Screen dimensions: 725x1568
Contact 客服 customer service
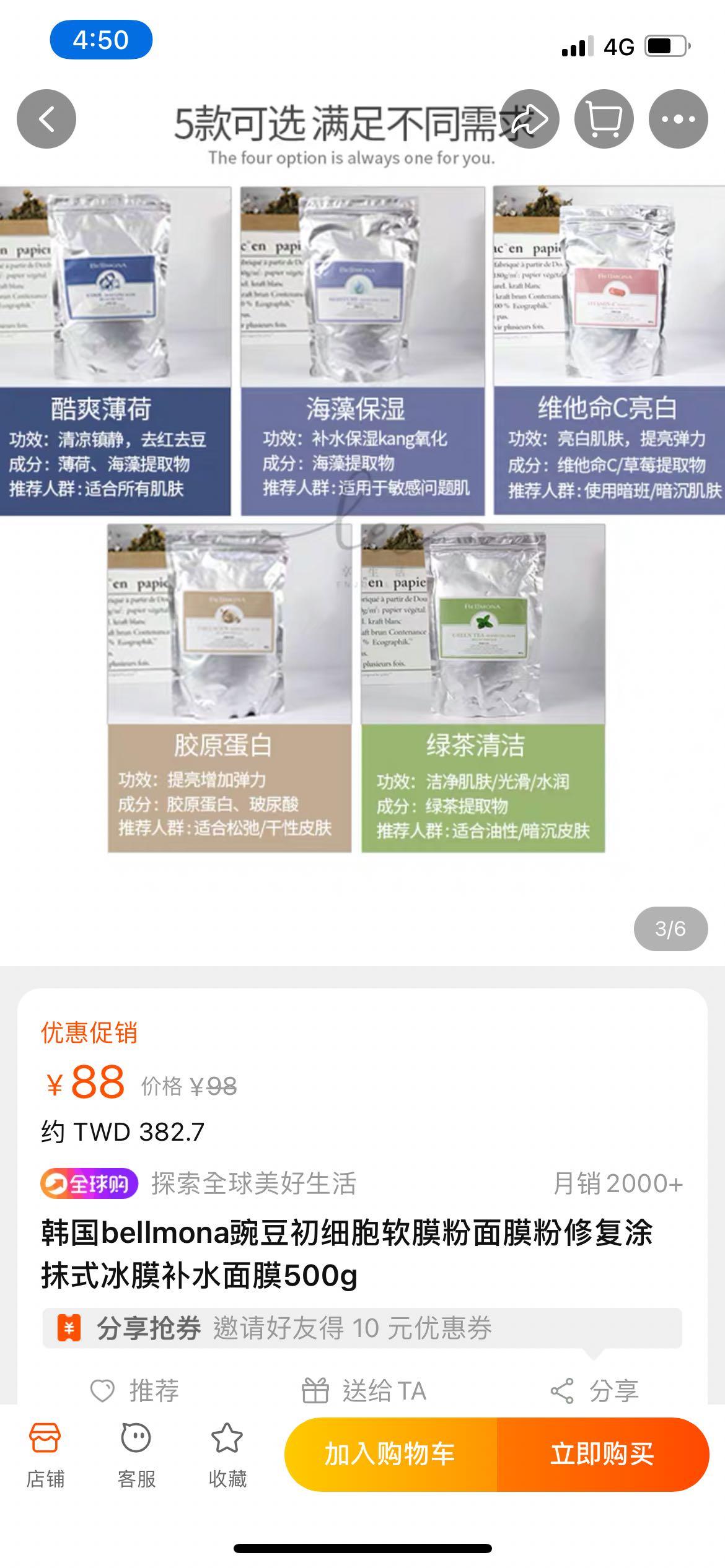click(136, 1453)
